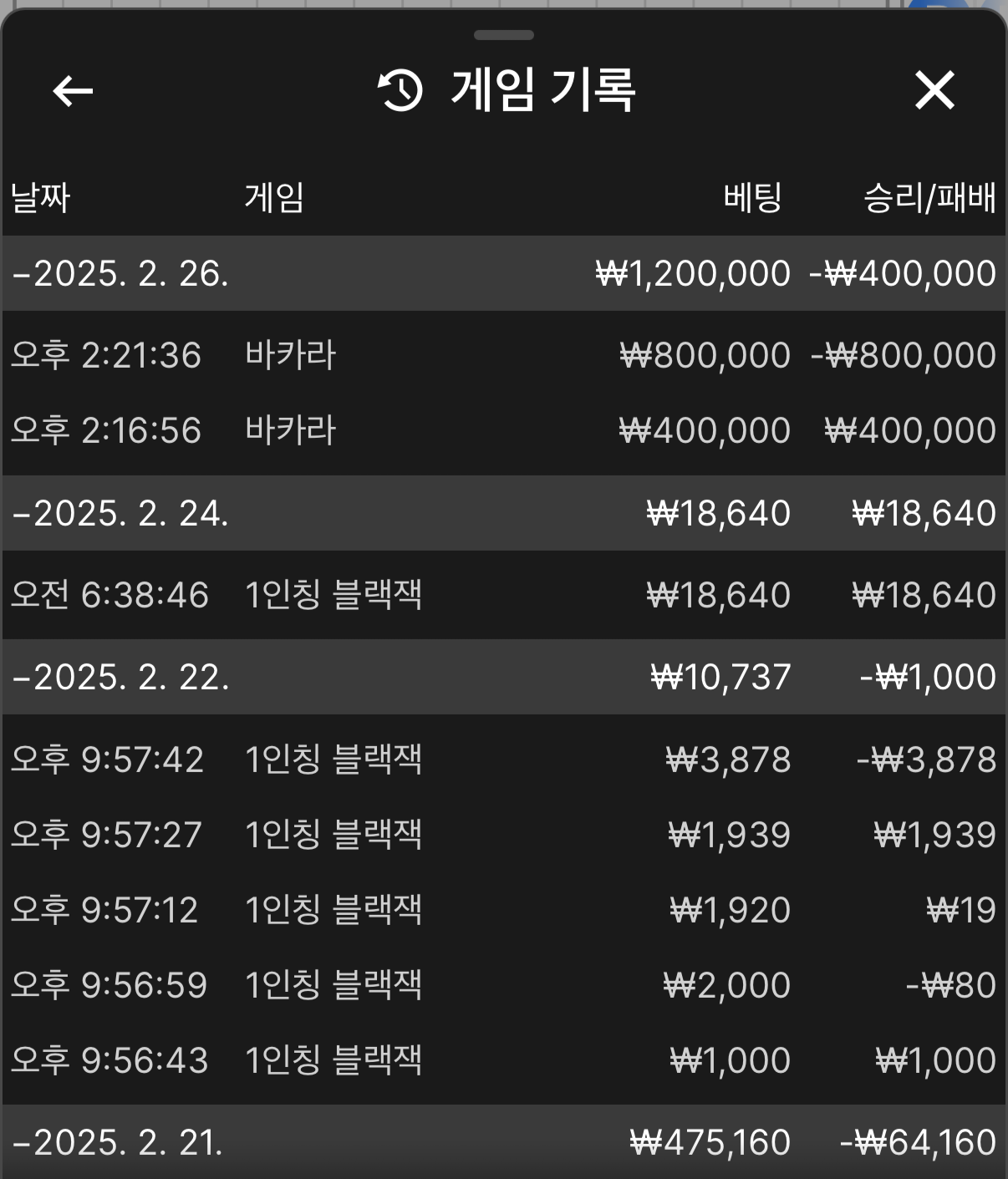
Task: Open the 오후 2:16:56 바카라 record
Action: point(503,430)
